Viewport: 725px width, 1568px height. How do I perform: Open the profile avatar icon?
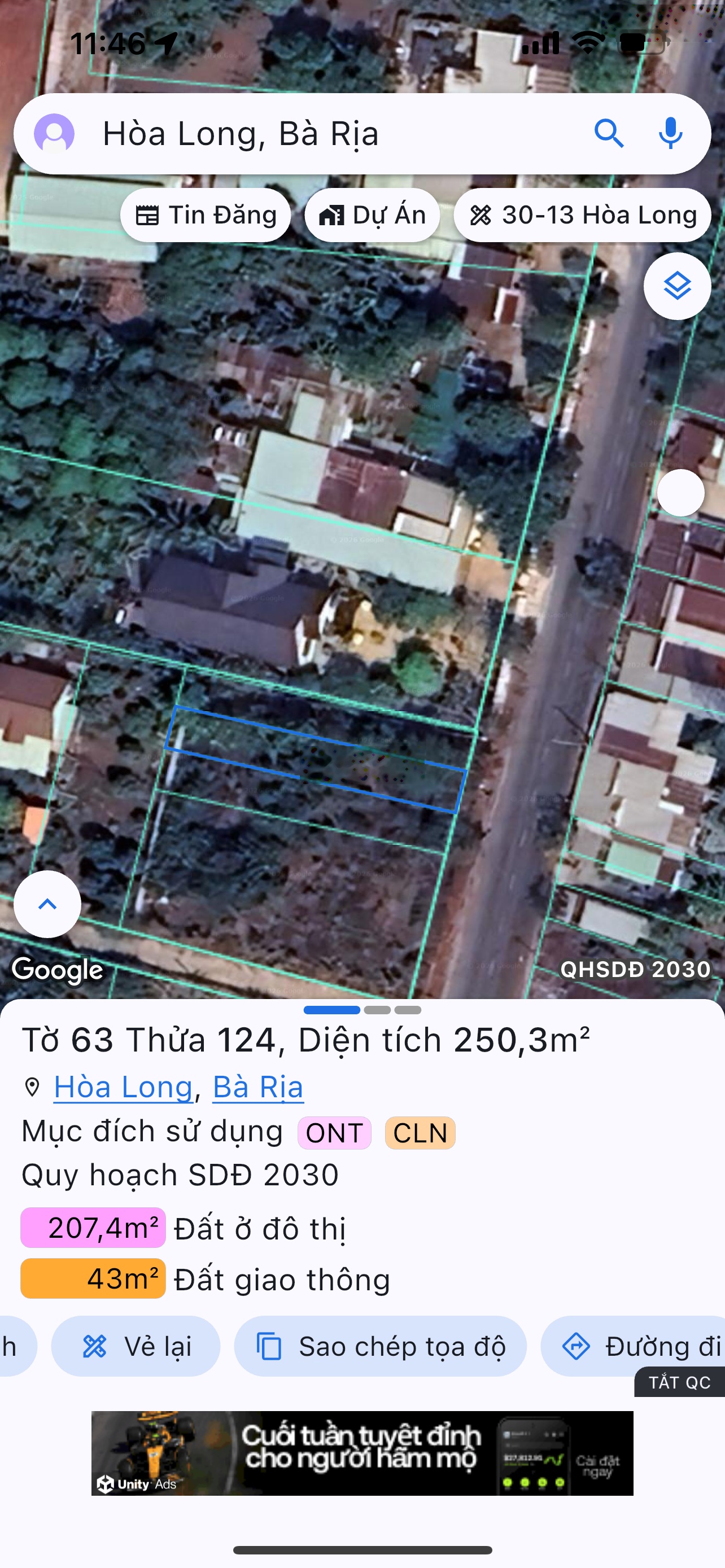point(54,133)
